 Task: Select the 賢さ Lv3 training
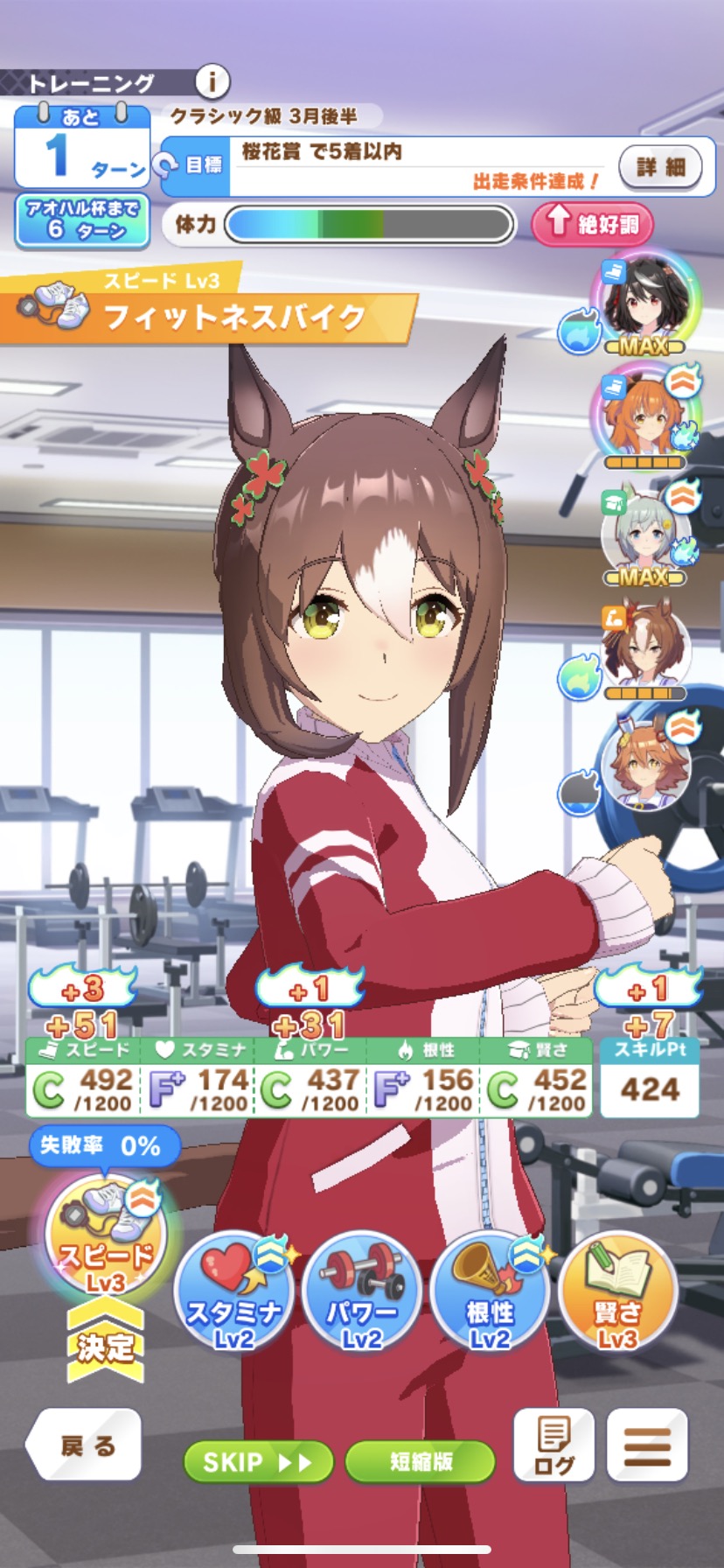[617, 1291]
